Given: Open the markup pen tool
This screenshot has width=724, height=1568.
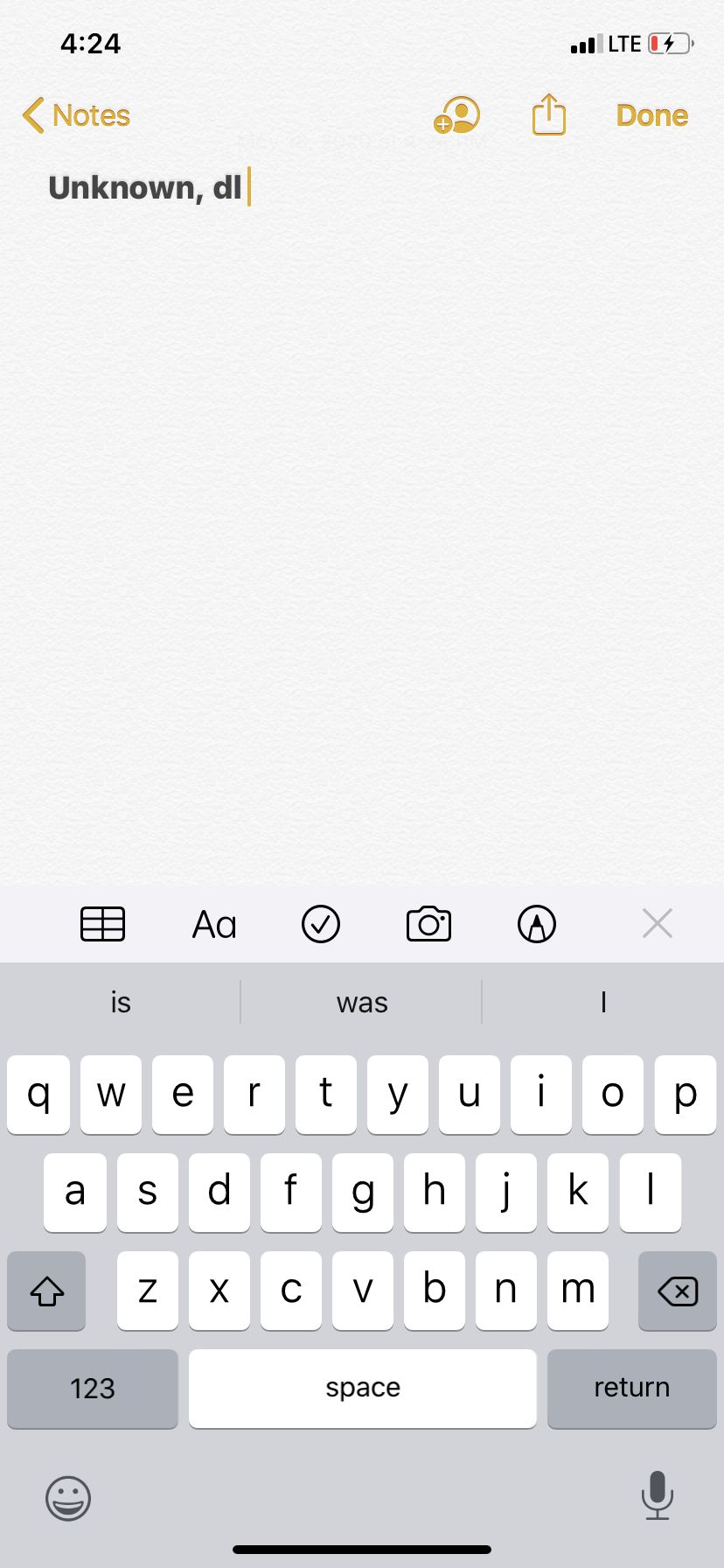Looking at the screenshot, I should (537, 924).
